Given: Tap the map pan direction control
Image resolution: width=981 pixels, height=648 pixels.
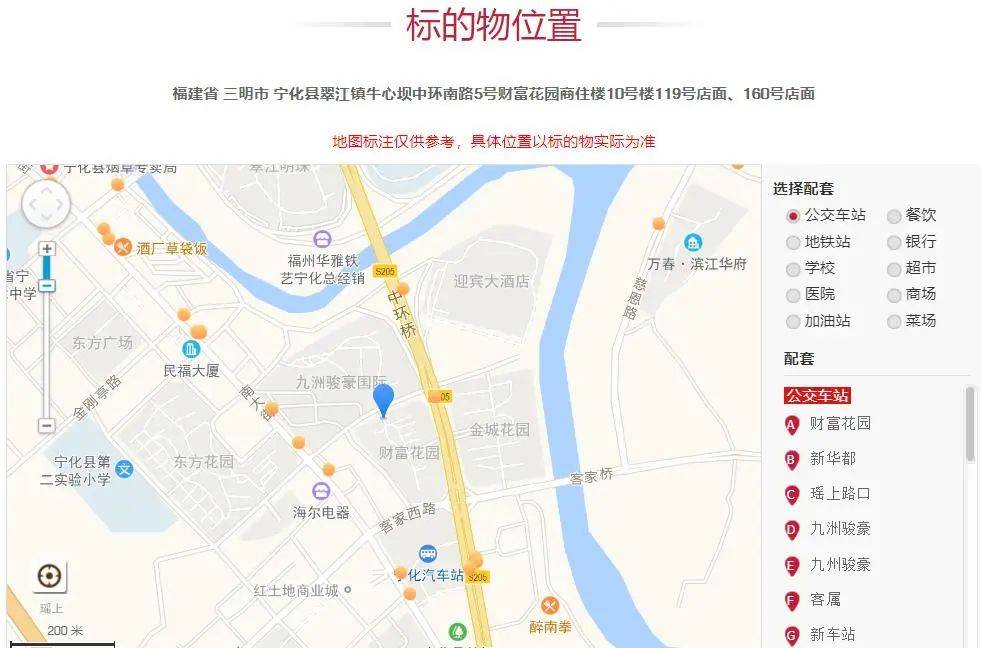Looking at the screenshot, I should 46,205.
